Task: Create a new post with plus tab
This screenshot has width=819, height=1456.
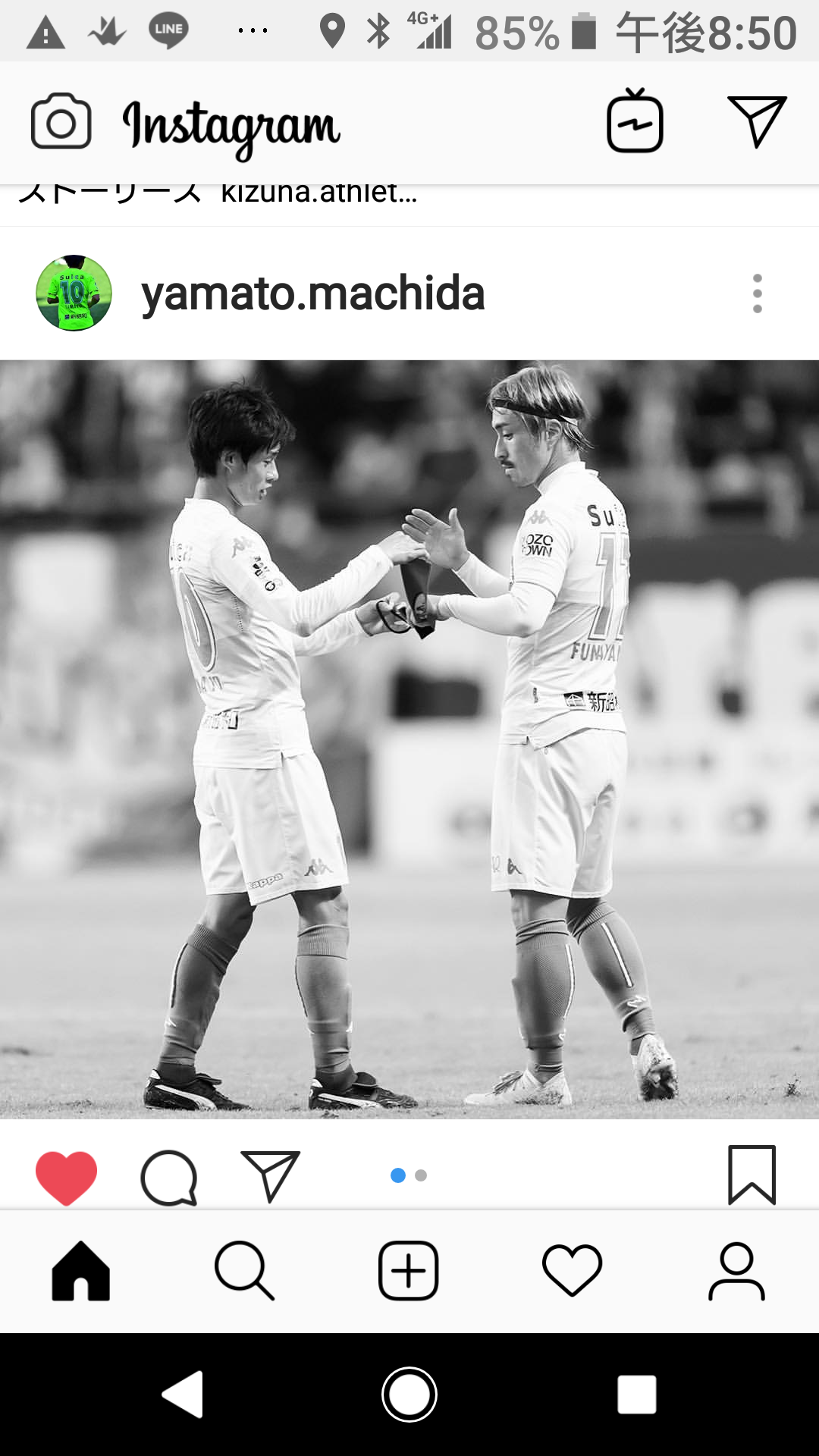Action: 409,1271
